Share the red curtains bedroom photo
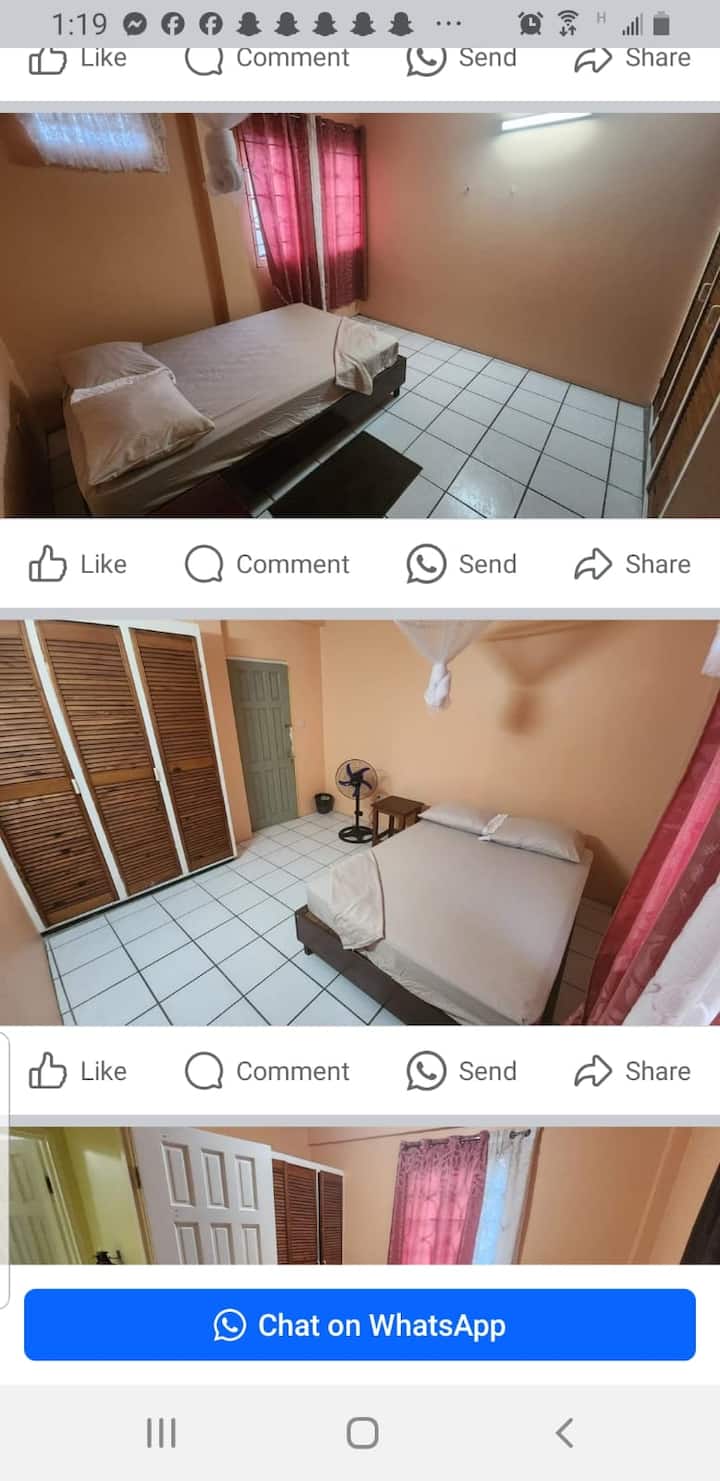The width and height of the screenshot is (720, 1481). [633, 565]
